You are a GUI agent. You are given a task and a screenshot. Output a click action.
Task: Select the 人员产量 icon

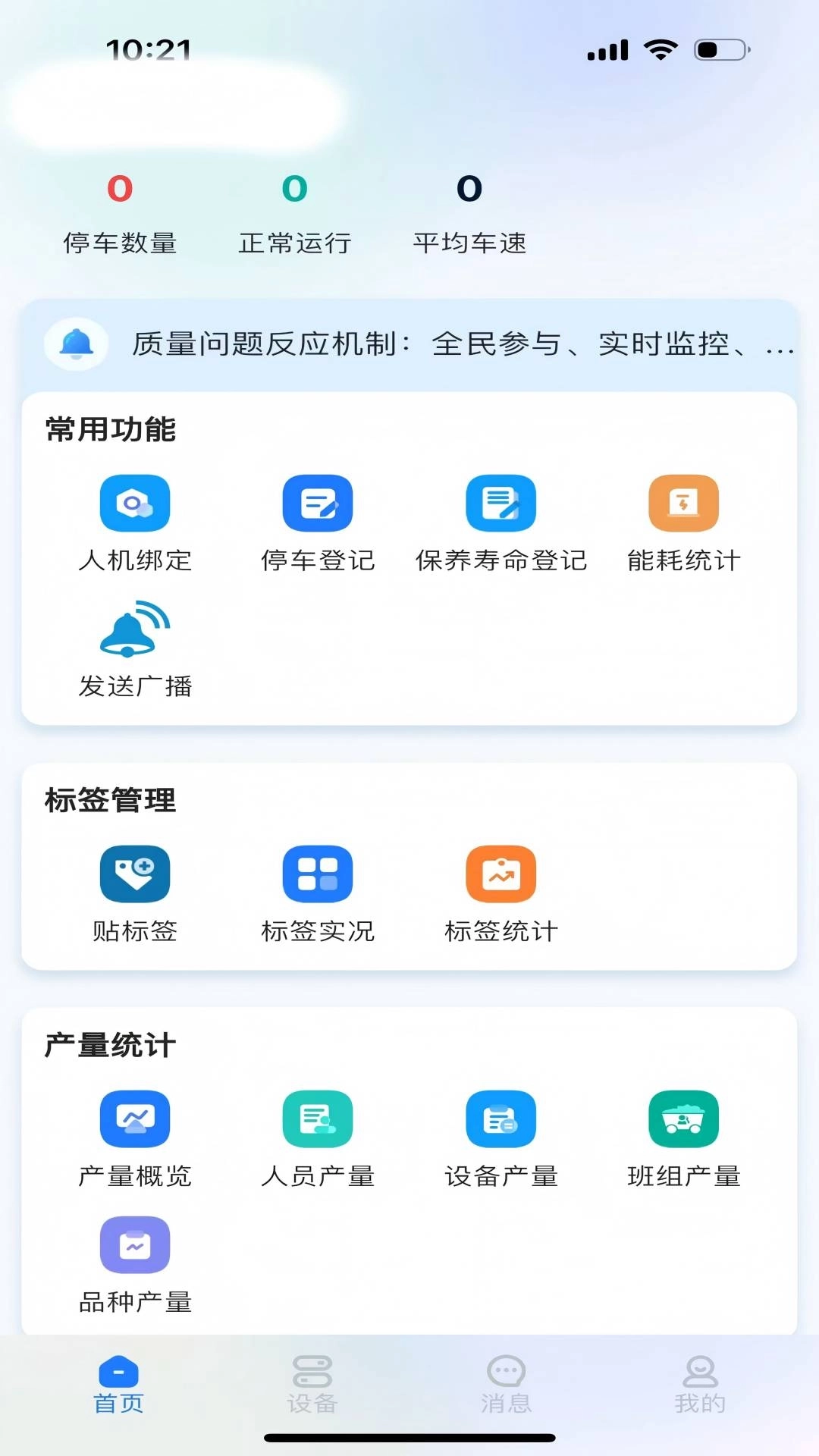point(316,1119)
